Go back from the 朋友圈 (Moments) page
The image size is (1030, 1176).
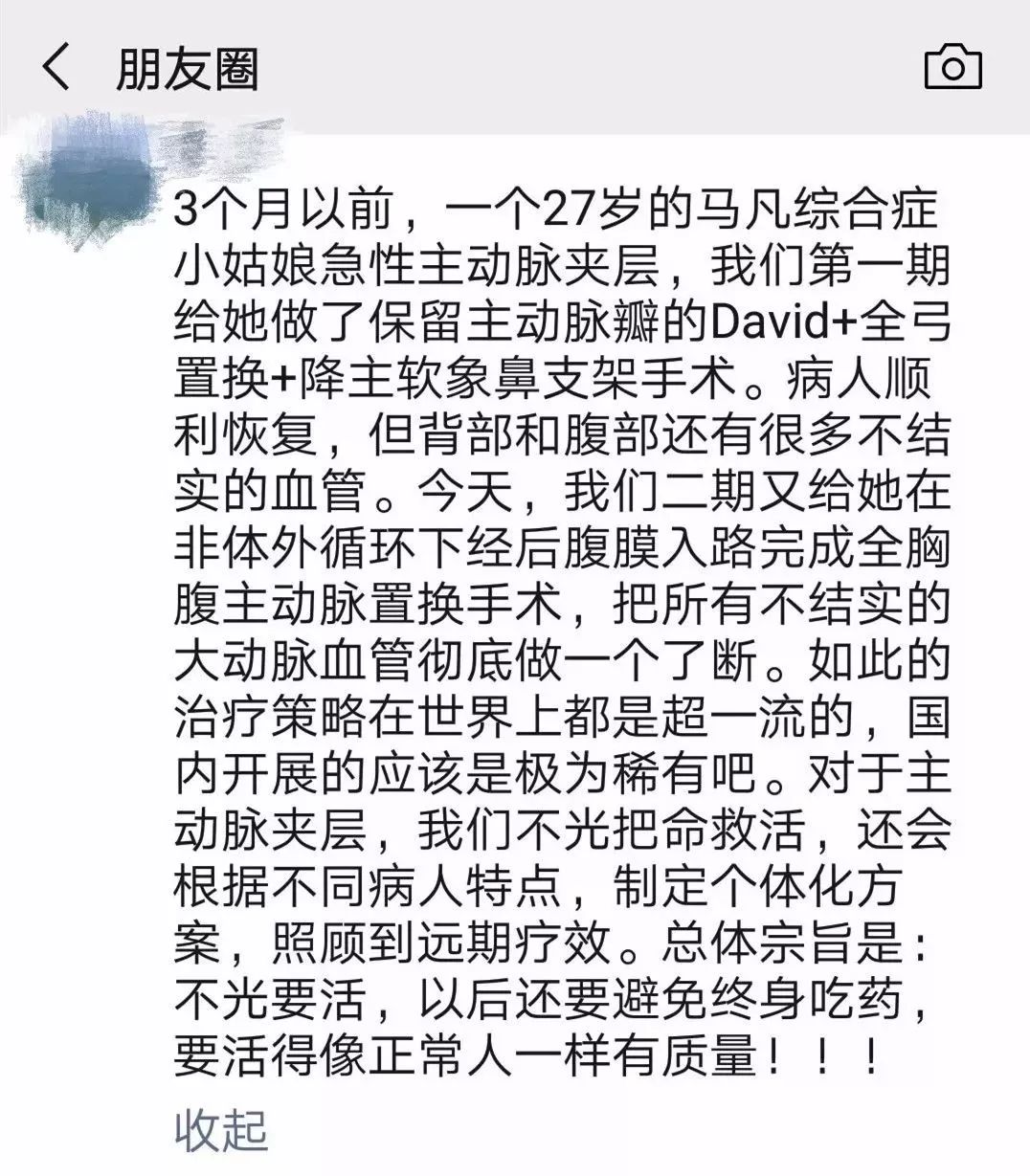click(57, 70)
